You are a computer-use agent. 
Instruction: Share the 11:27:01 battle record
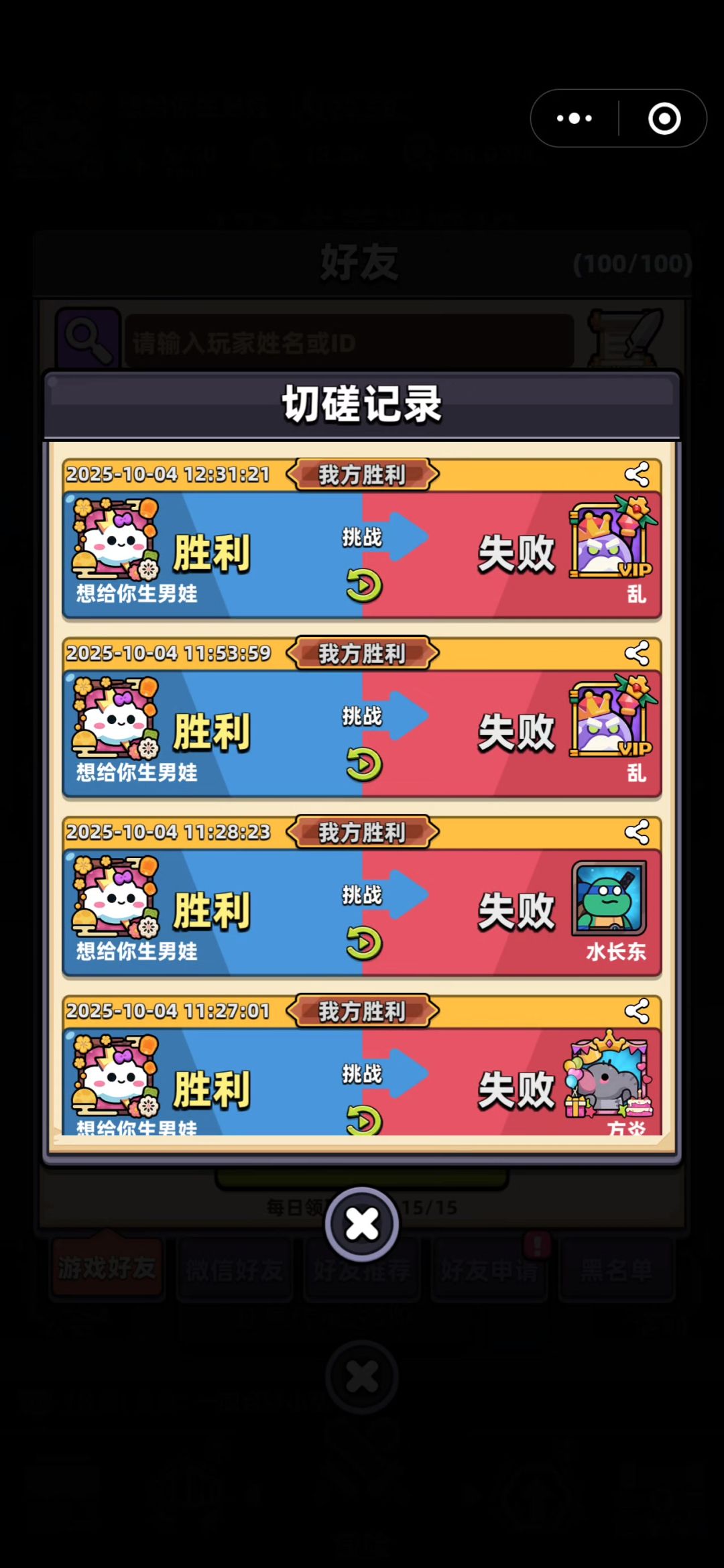[636, 1011]
